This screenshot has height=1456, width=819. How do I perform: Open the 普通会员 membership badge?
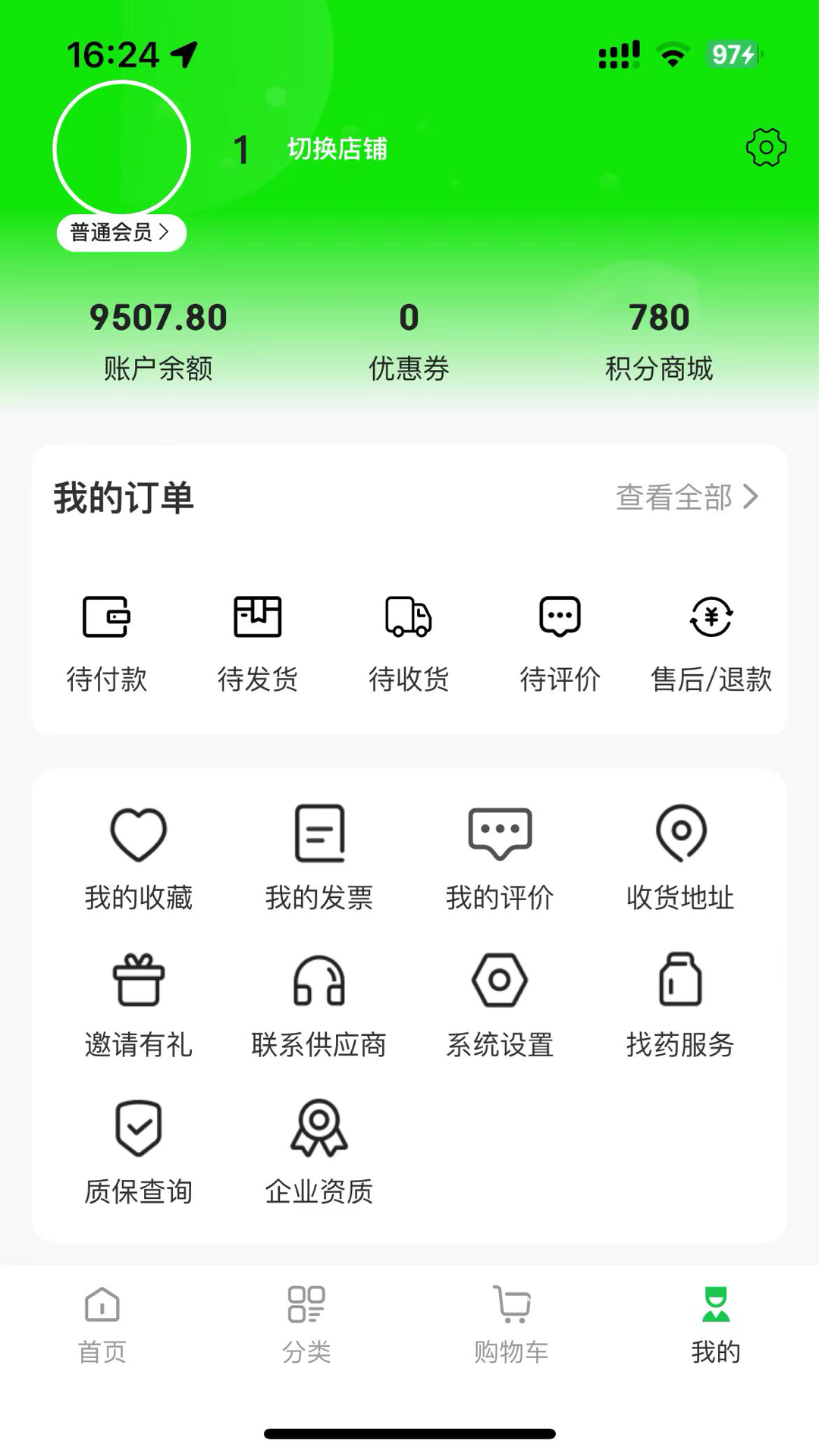(x=121, y=232)
